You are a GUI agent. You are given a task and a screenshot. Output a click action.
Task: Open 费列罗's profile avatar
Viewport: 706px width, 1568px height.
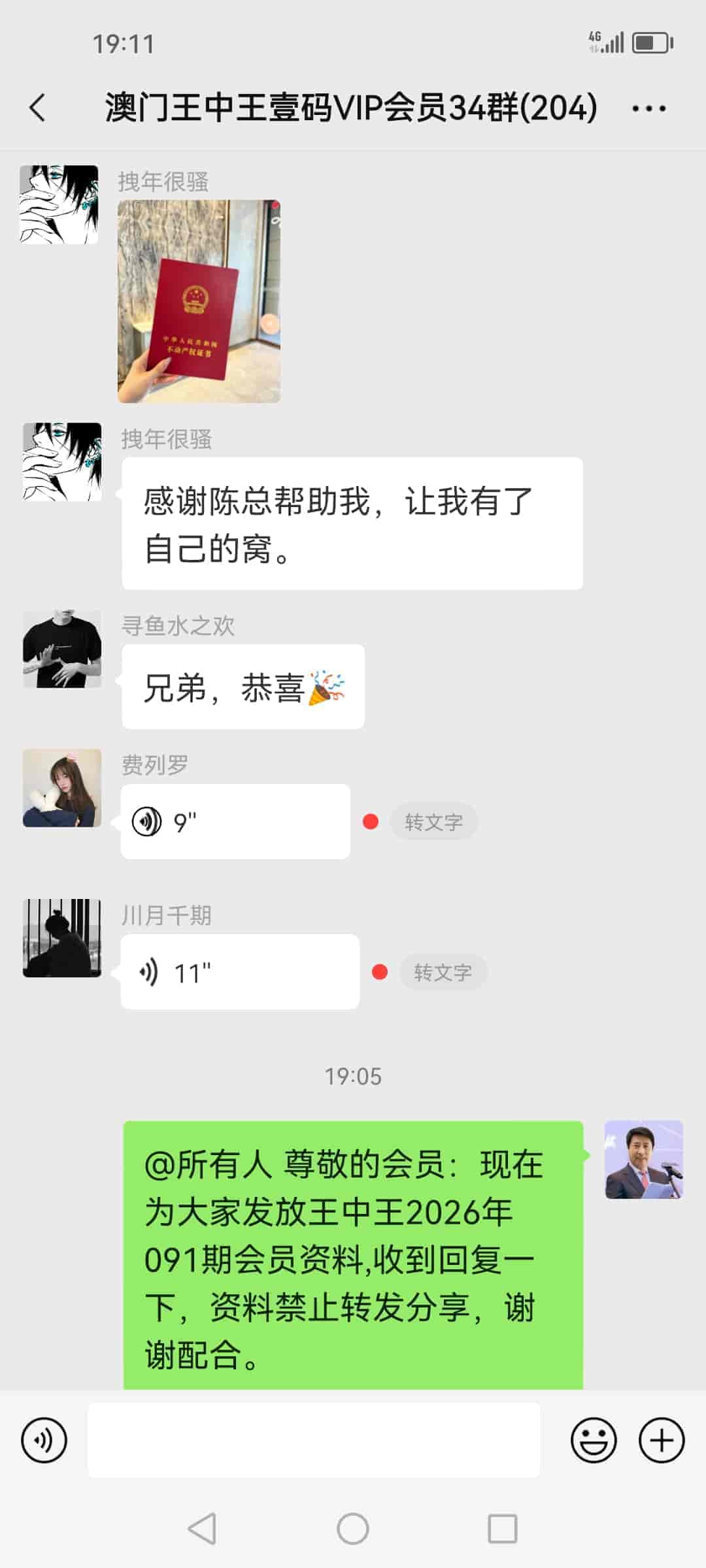click(x=62, y=788)
